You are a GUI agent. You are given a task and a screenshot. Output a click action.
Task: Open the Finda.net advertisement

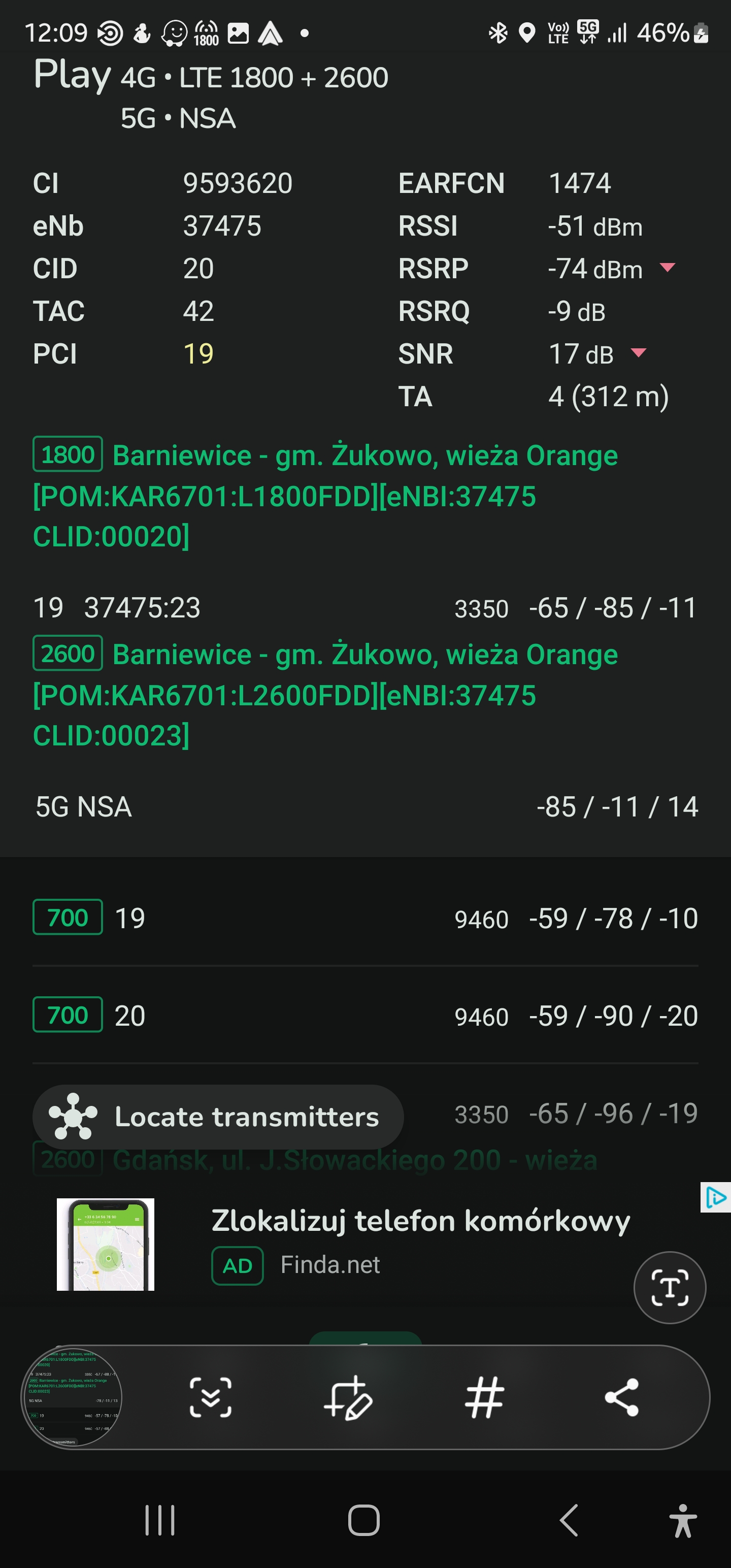pyautogui.click(x=365, y=1244)
